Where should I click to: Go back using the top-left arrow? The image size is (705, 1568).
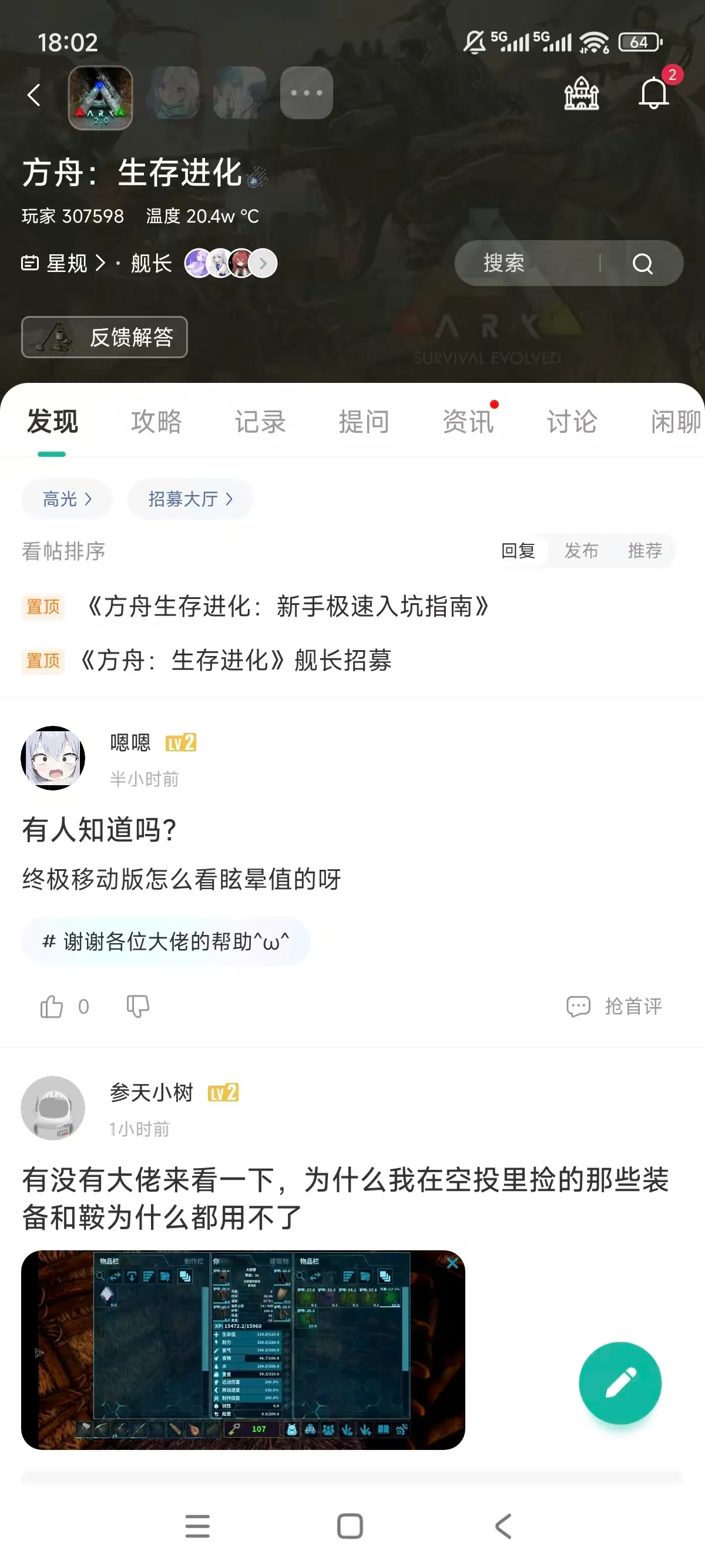(x=34, y=95)
